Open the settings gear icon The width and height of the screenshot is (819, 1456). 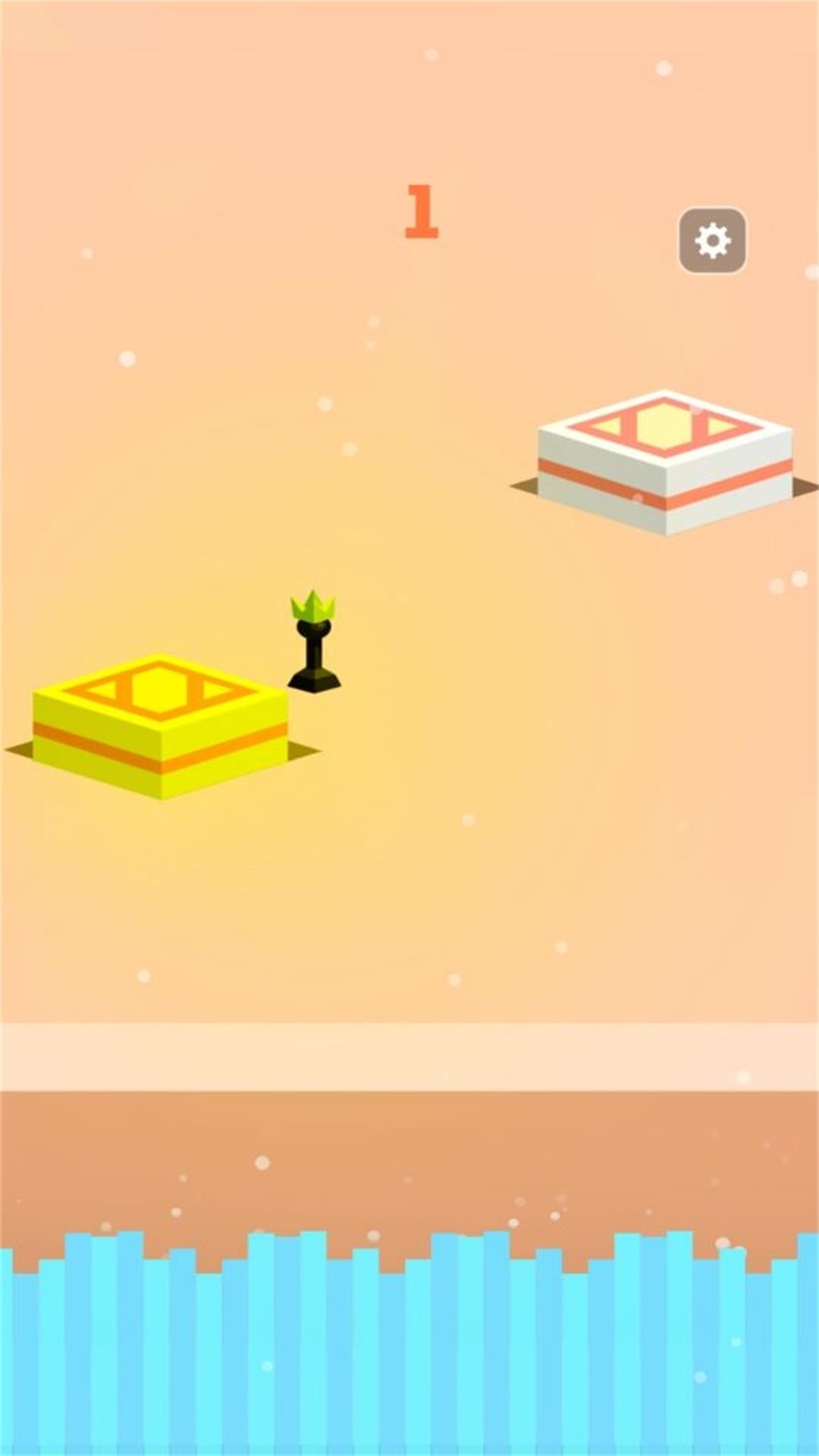pyautogui.click(x=712, y=240)
